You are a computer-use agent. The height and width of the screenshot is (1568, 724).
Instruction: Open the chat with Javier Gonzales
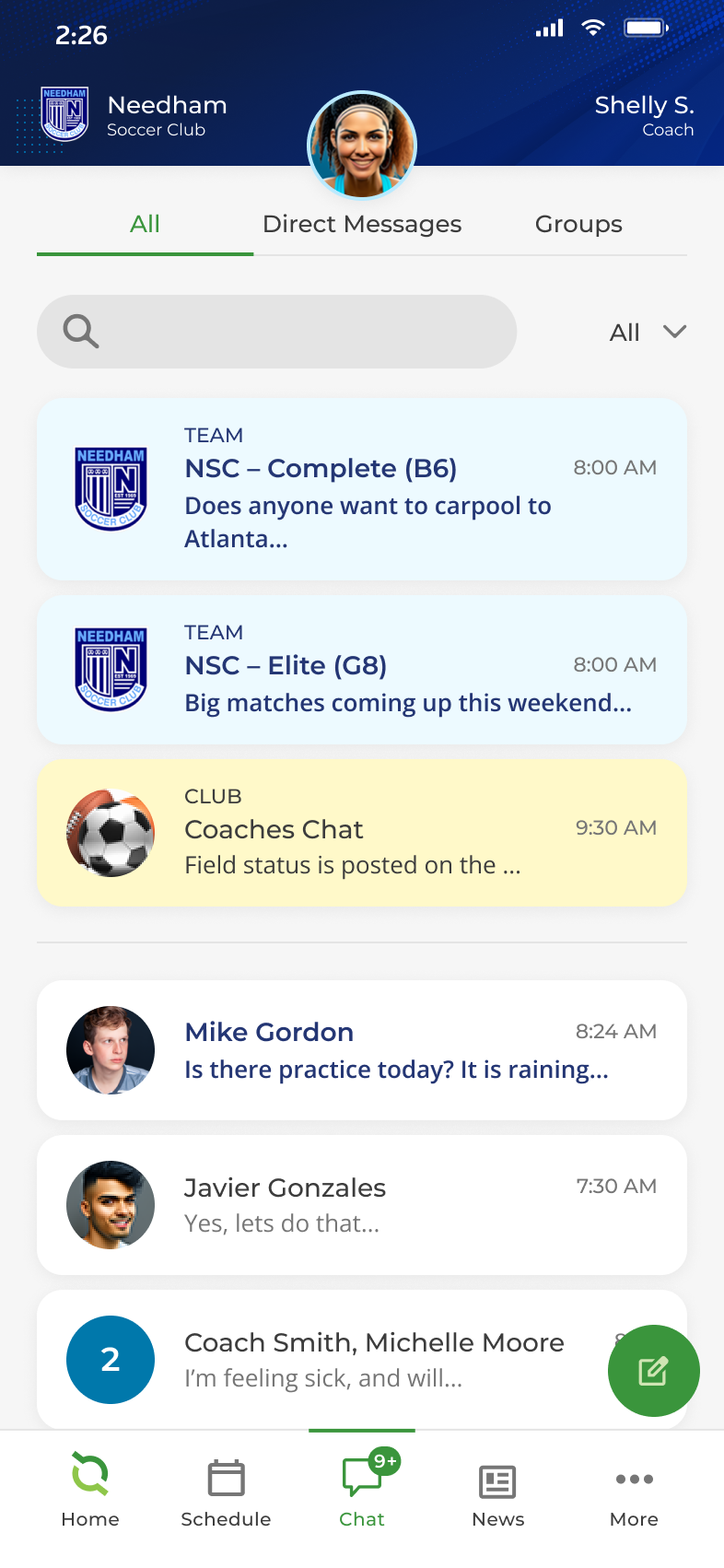point(362,1205)
